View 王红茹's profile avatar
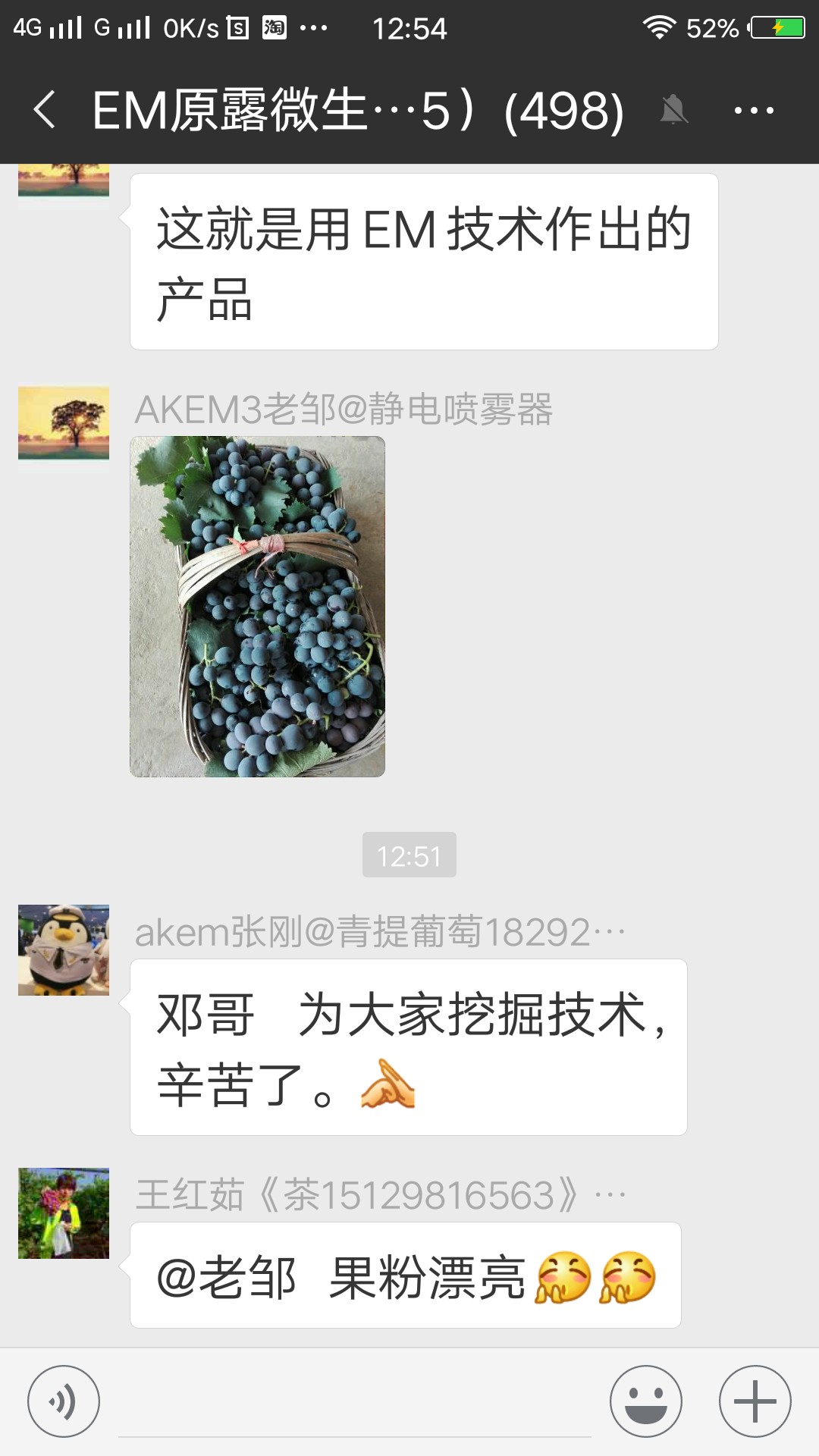This screenshot has height=1456, width=819. (x=64, y=1213)
